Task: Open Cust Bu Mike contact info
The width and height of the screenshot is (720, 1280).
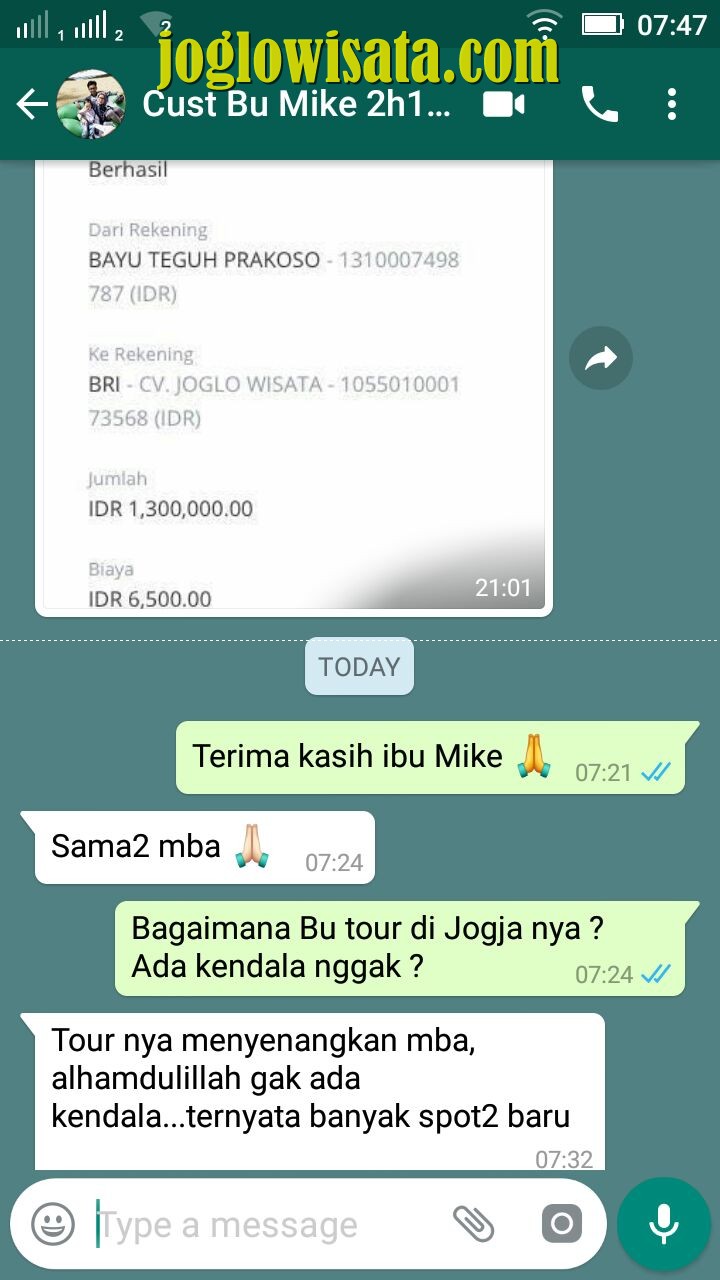Action: click(x=296, y=104)
